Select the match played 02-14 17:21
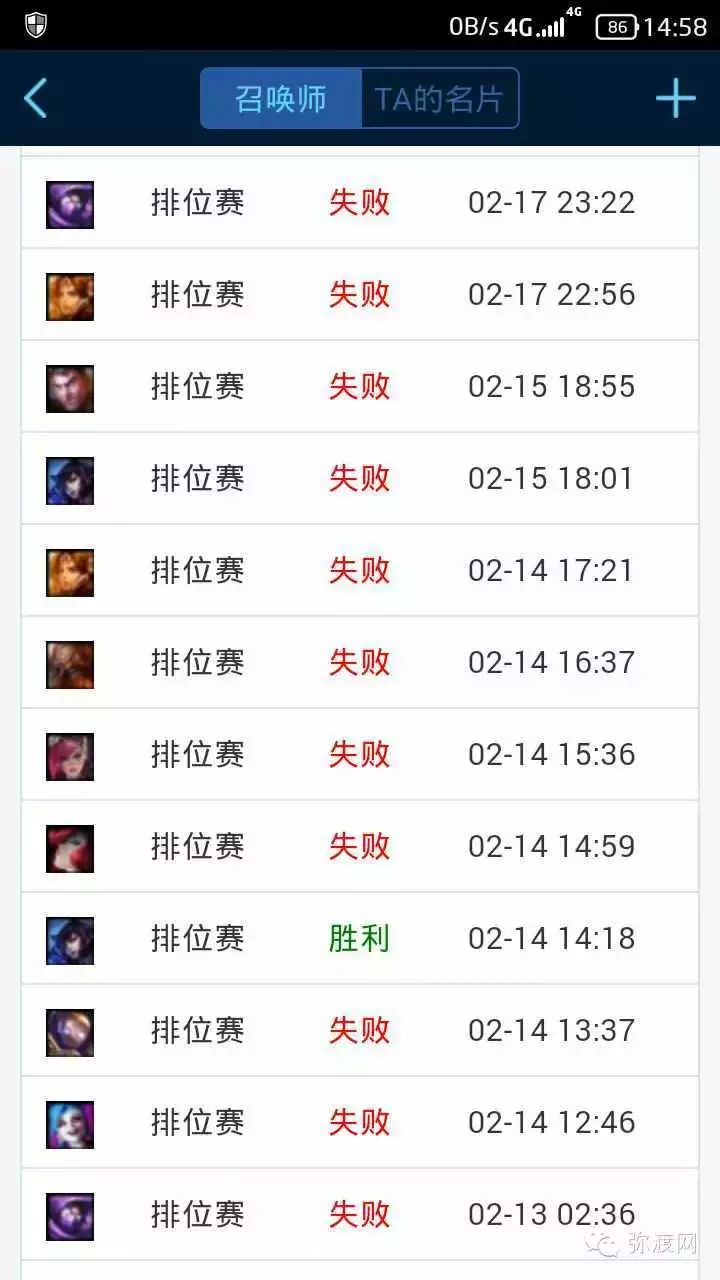This screenshot has height=1280, width=720. 360,571
